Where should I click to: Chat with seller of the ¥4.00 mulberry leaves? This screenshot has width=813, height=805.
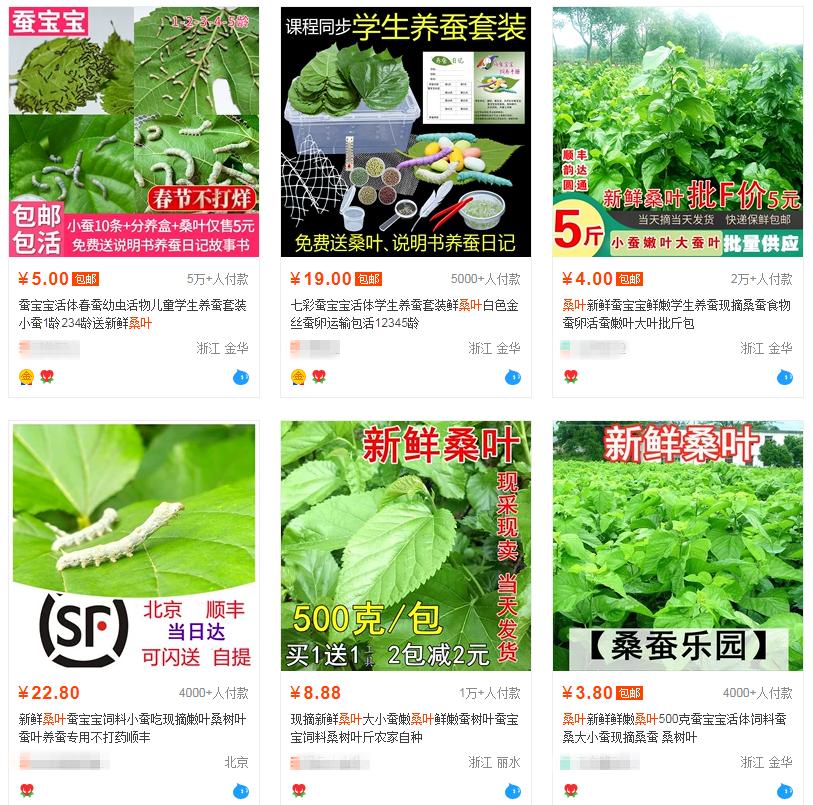pyautogui.click(x=784, y=377)
